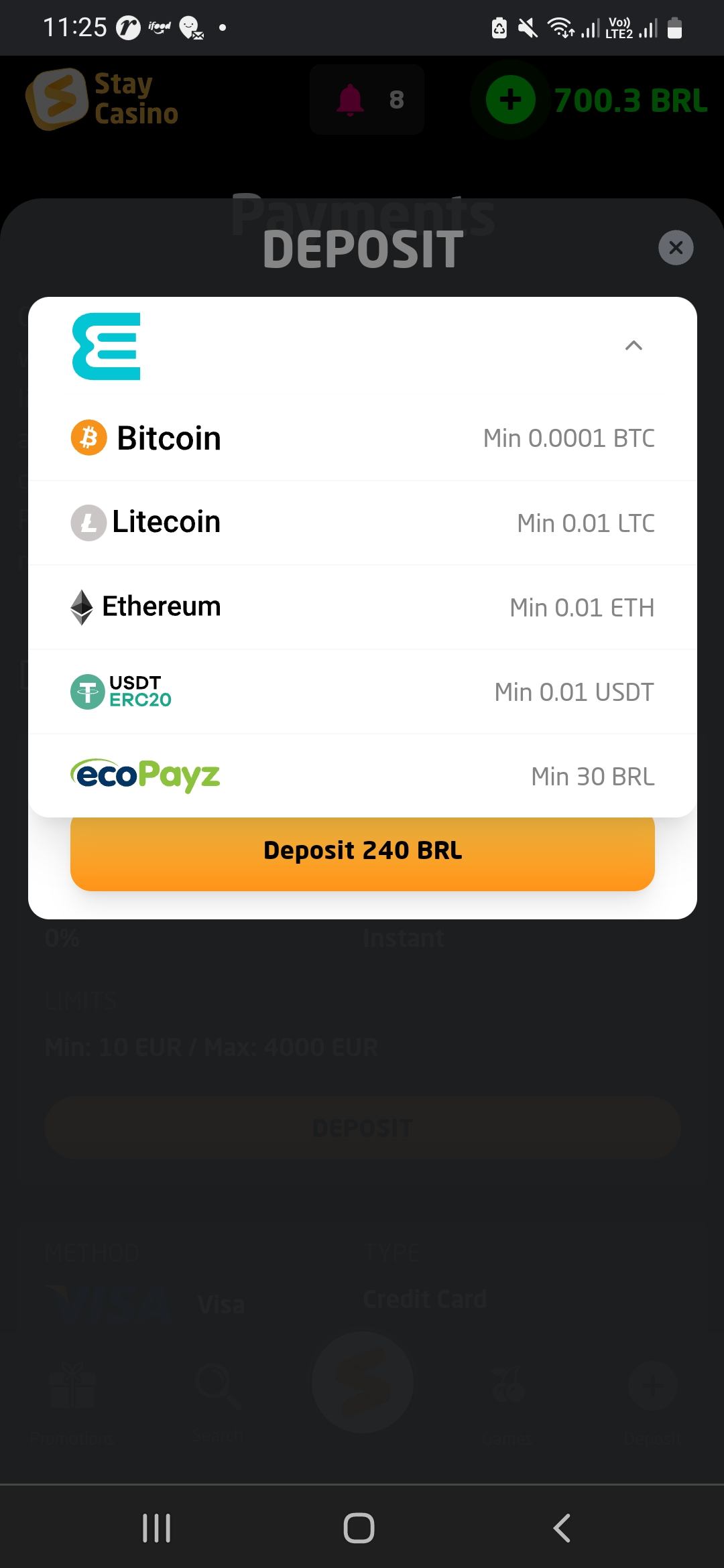The image size is (724, 1568).
Task: Collapse the payment method dropdown
Action: [x=633, y=346]
